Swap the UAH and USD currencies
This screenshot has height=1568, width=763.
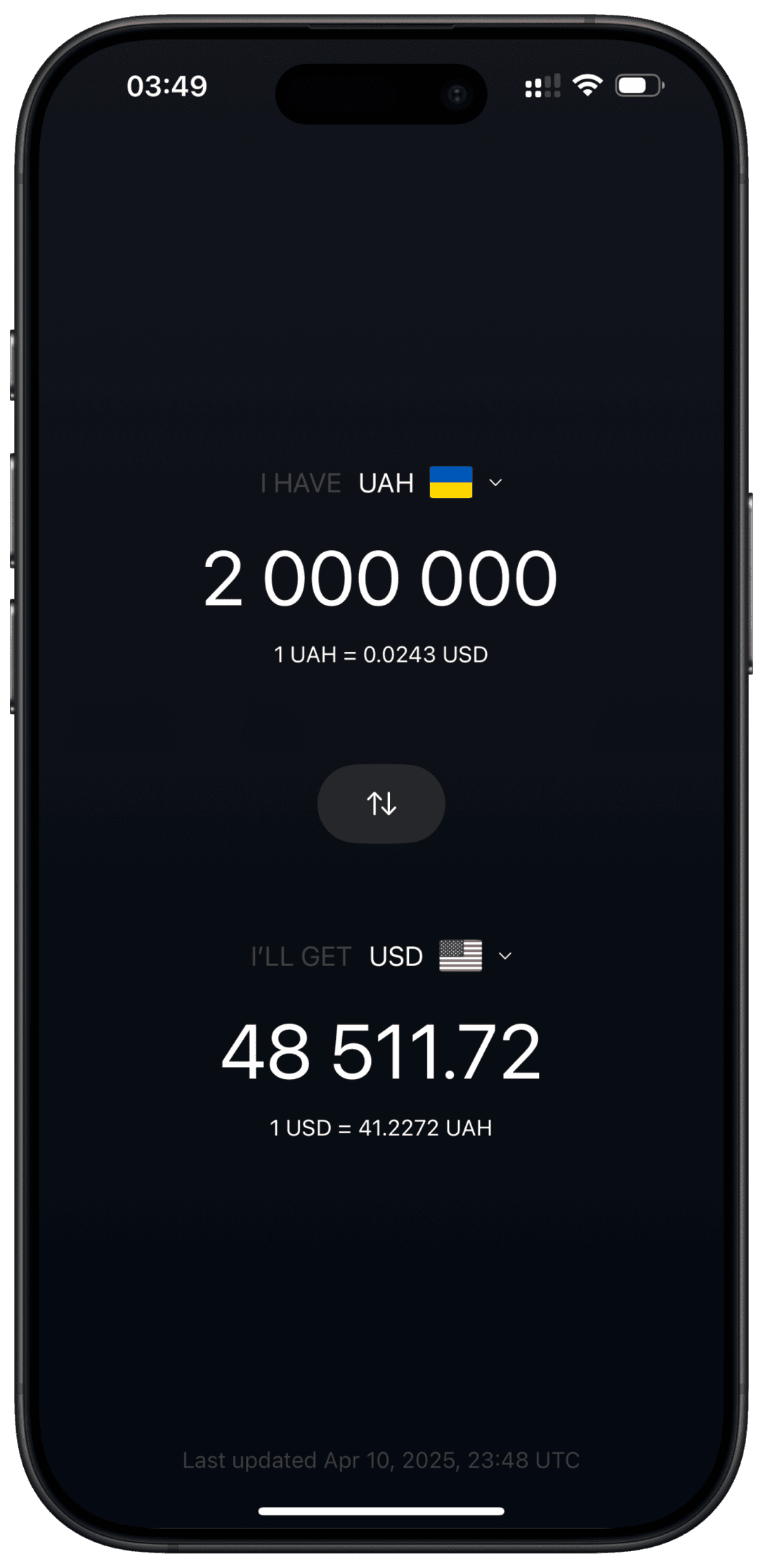pos(381,803)
